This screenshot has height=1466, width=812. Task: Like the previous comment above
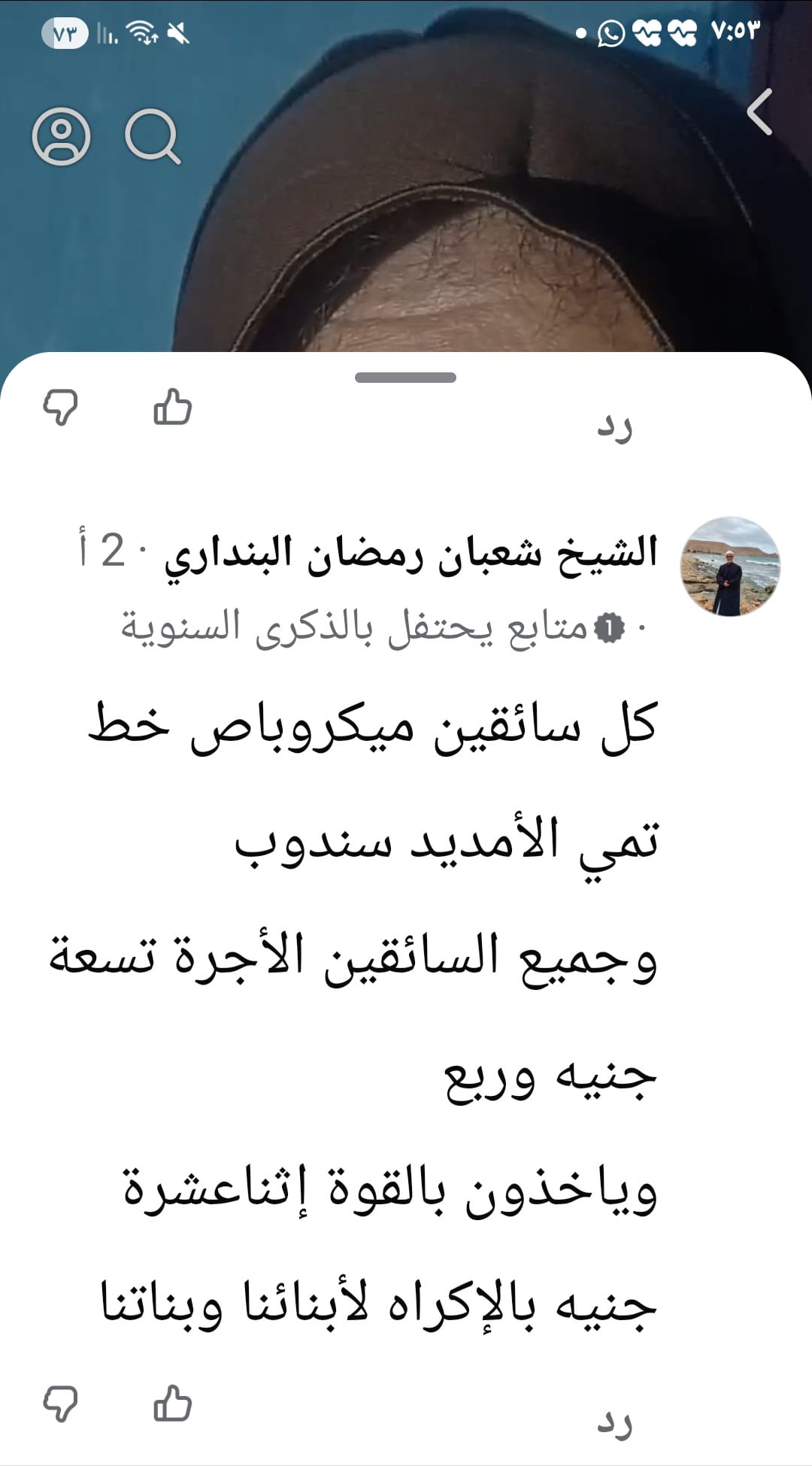[172, 407]
